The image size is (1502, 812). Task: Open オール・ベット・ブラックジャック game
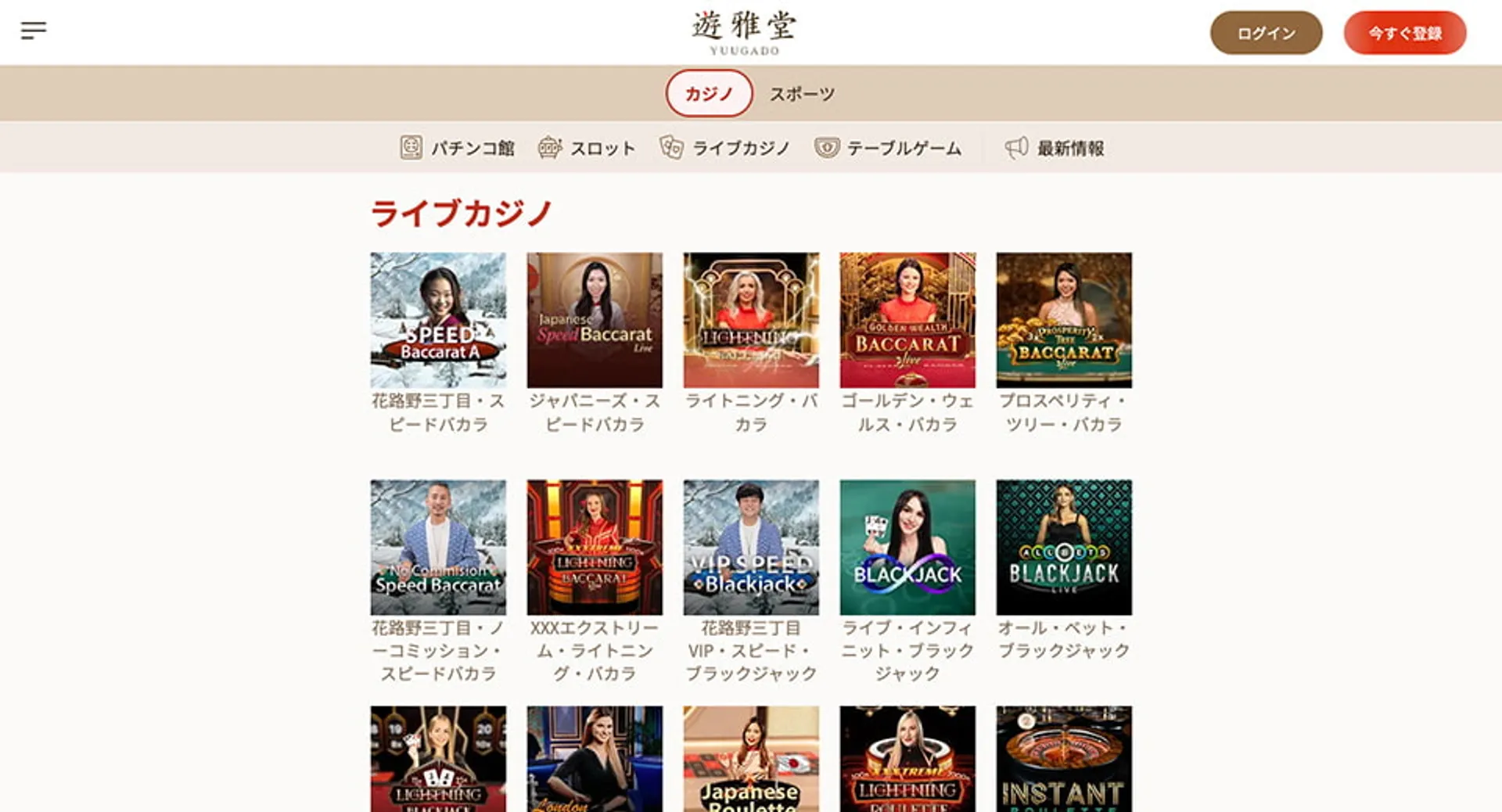click(1064, 547)
